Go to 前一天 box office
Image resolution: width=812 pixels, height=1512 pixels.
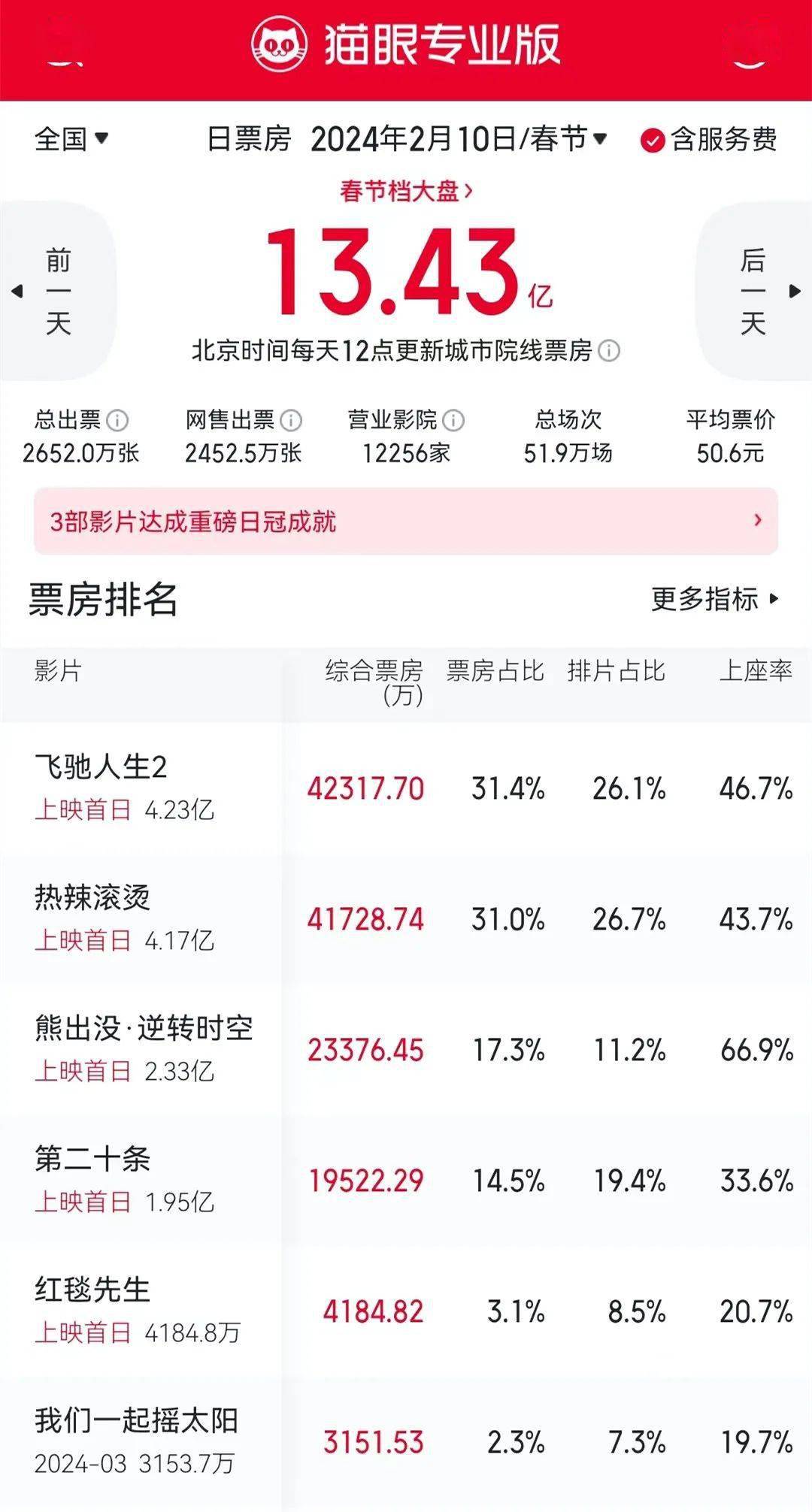58,292
